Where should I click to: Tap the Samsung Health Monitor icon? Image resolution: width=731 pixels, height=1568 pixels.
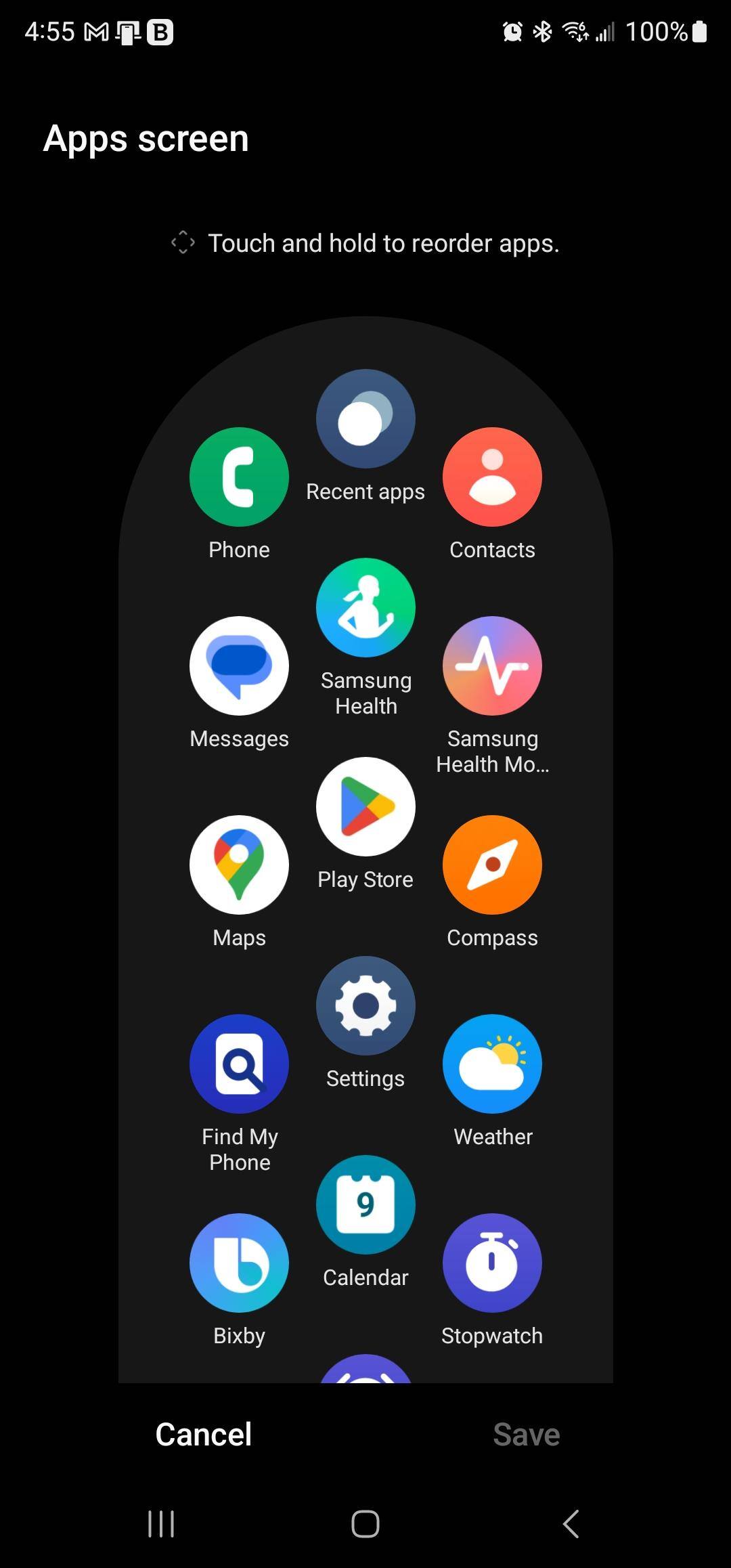[x=492, y=666]
